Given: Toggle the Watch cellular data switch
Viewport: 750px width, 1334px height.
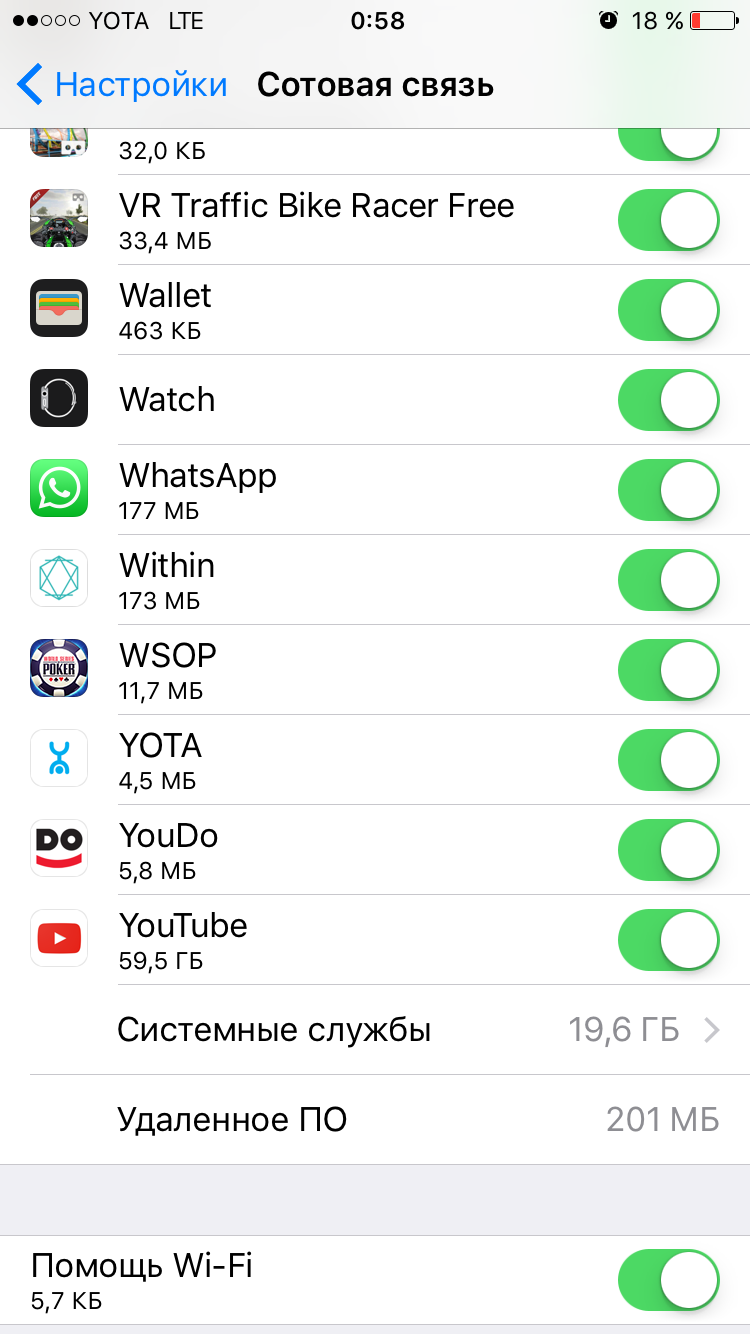Looking at the screenshot, I should pos(669,400).
